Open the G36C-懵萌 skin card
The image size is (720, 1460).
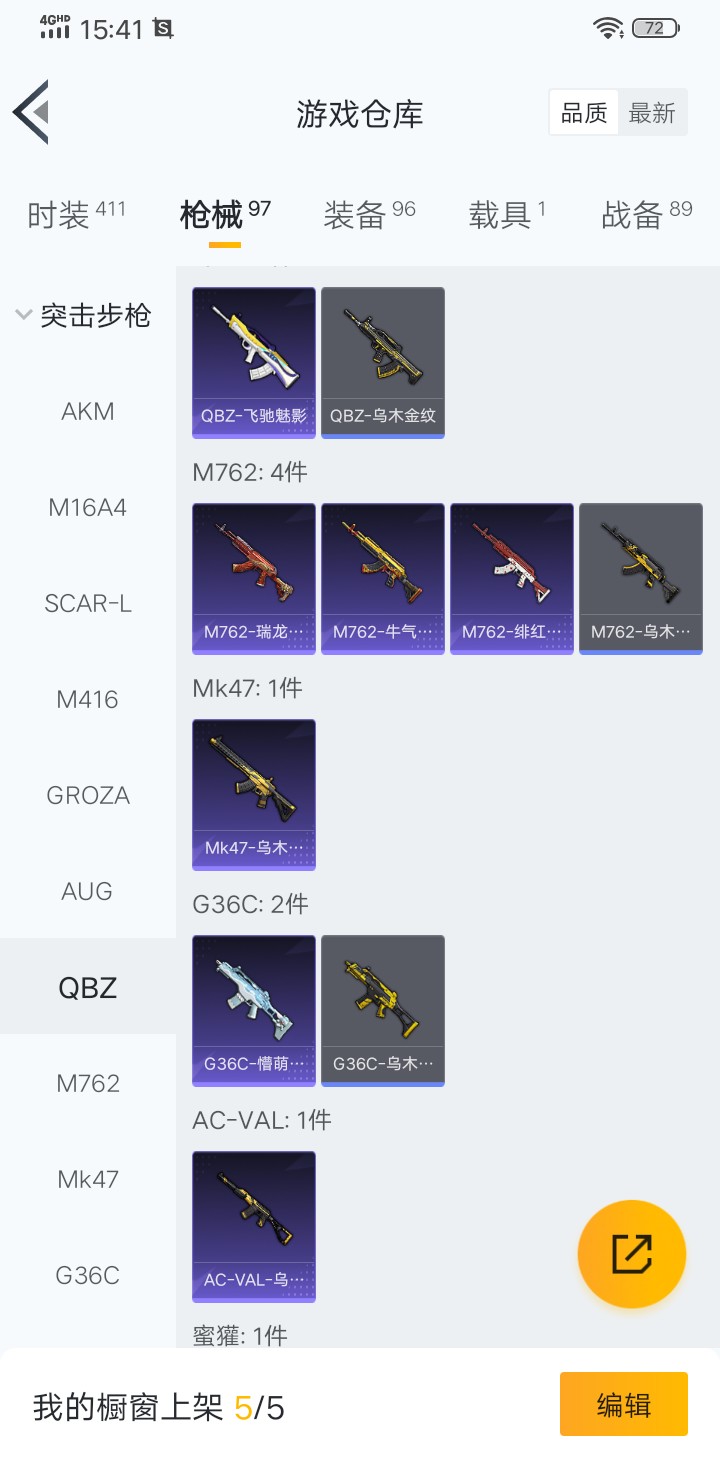point(254,1010)
